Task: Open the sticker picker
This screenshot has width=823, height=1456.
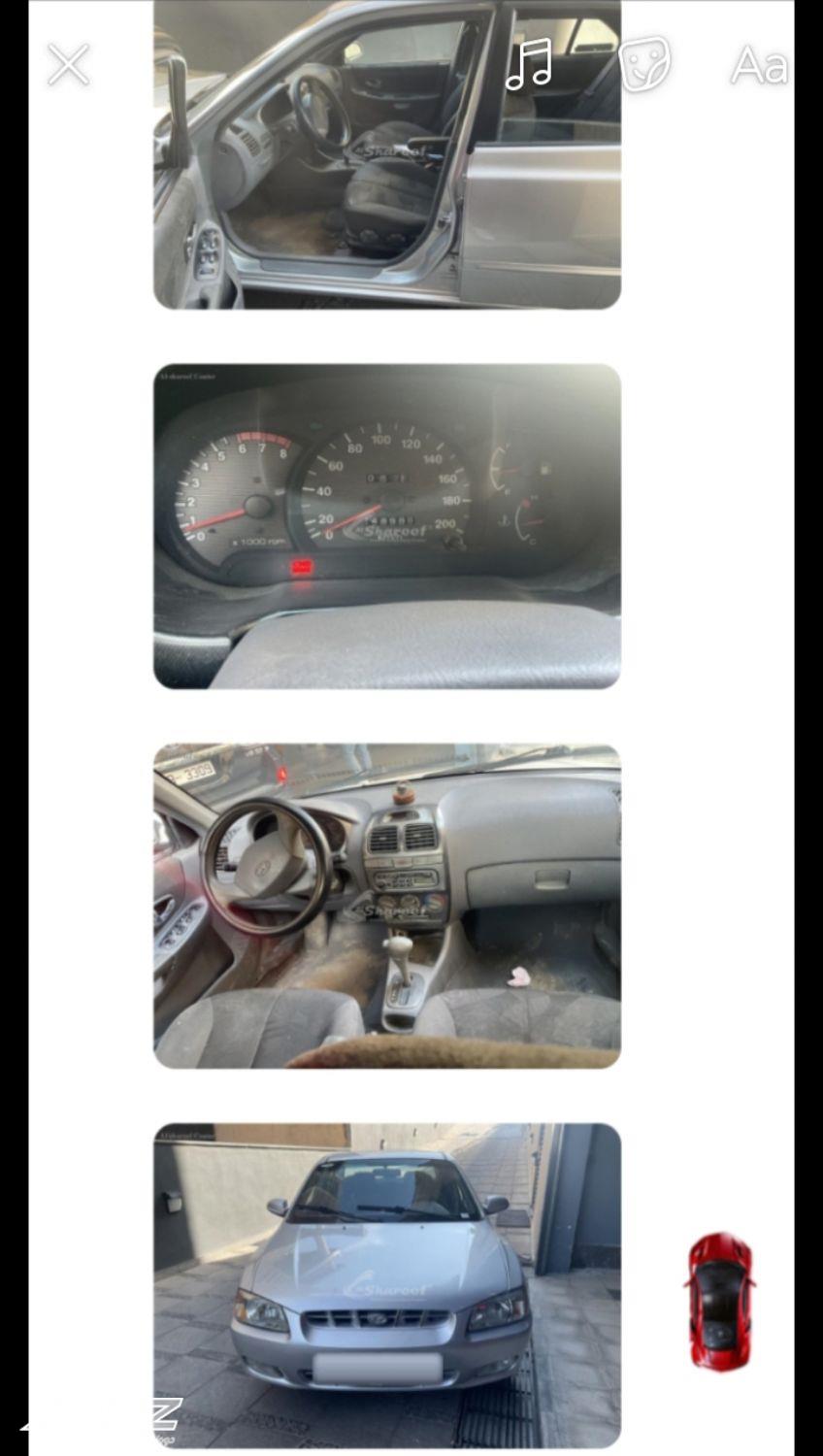Action: point(644,65)
